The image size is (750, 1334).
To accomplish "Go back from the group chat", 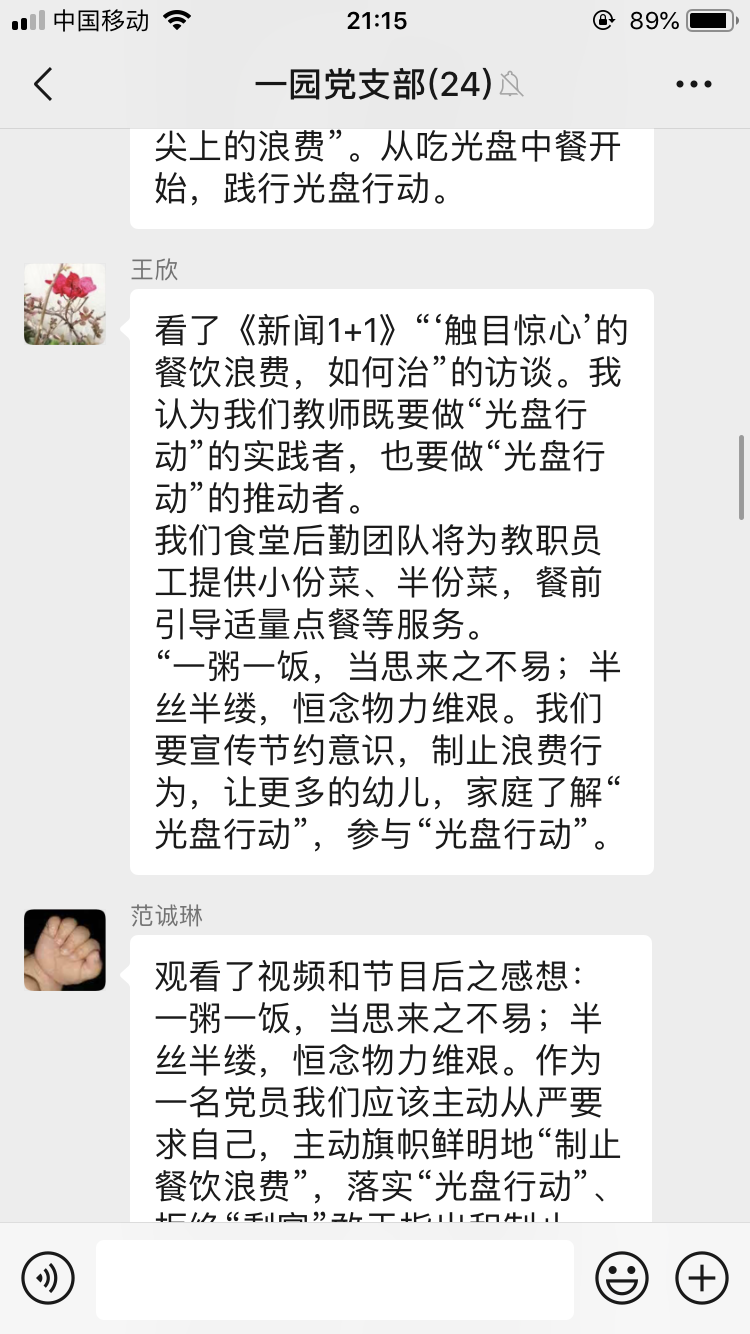I will (43, 84).
